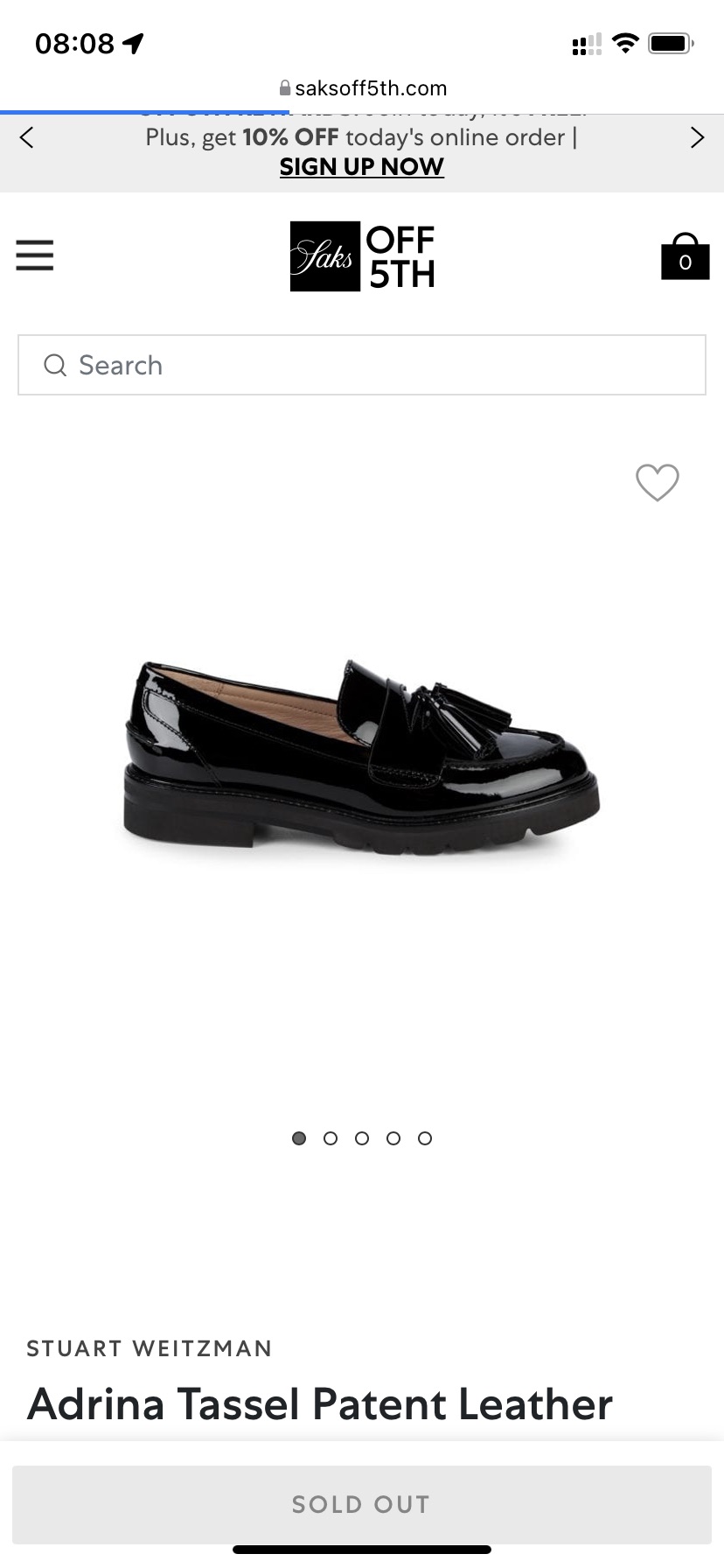Click the right chevron on the promo banner
Screen dimensions: 724x1568
[x=698, y=137]
